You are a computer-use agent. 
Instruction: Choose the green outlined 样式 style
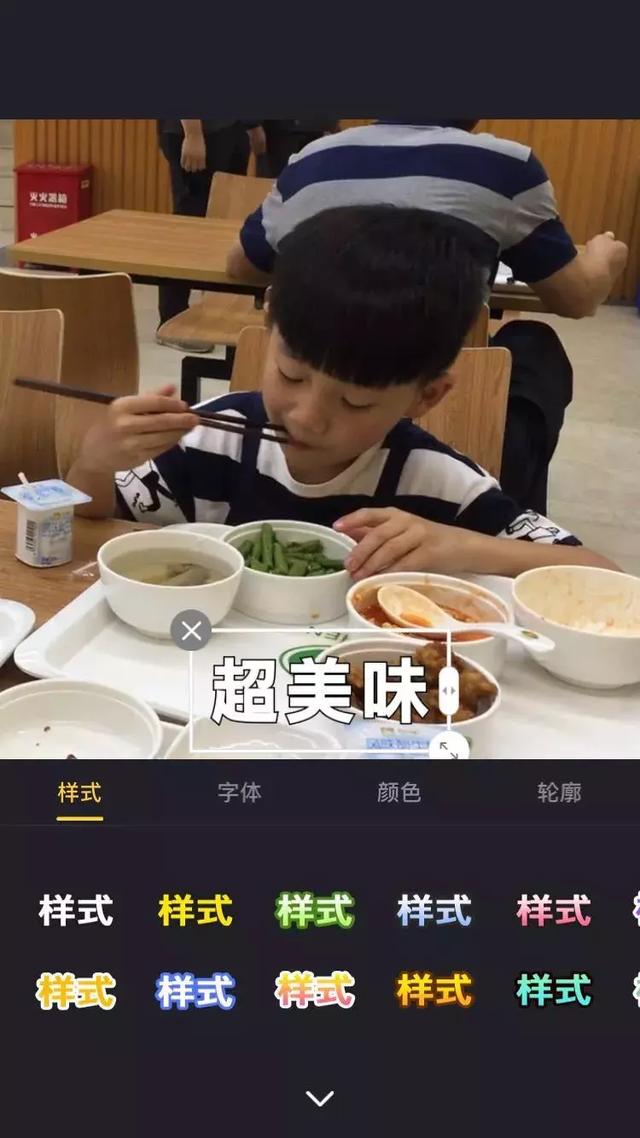[315, 911]
